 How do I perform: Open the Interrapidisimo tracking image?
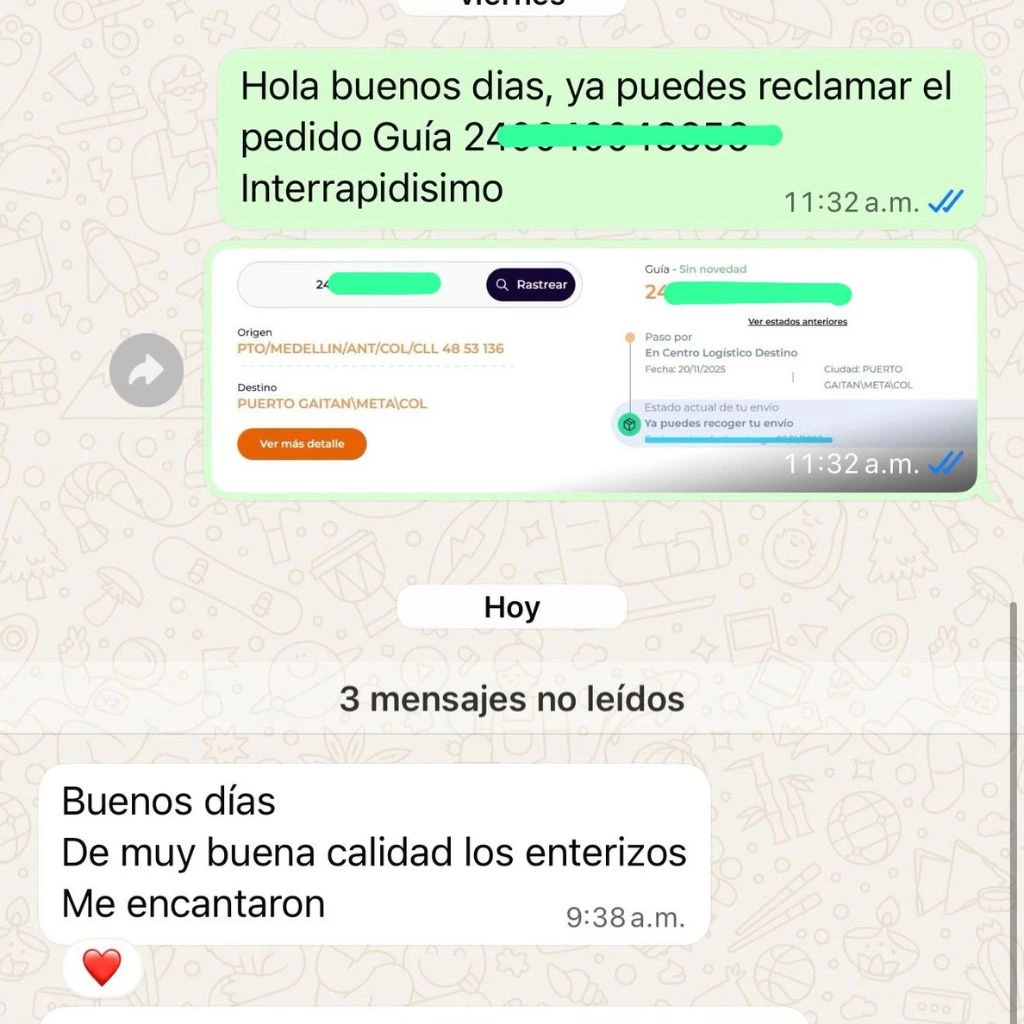(594, 370)
